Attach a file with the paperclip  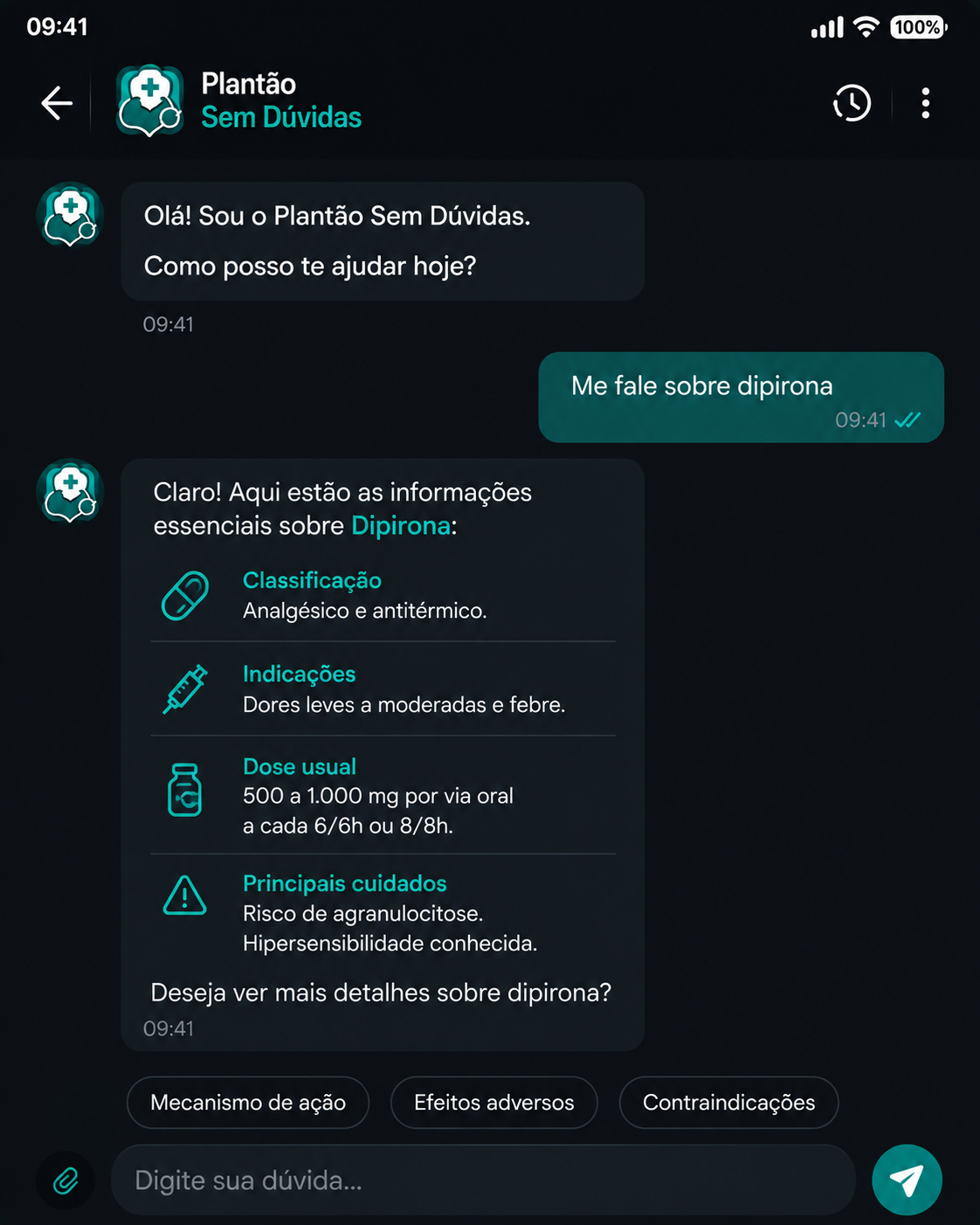coord(66,1180)
